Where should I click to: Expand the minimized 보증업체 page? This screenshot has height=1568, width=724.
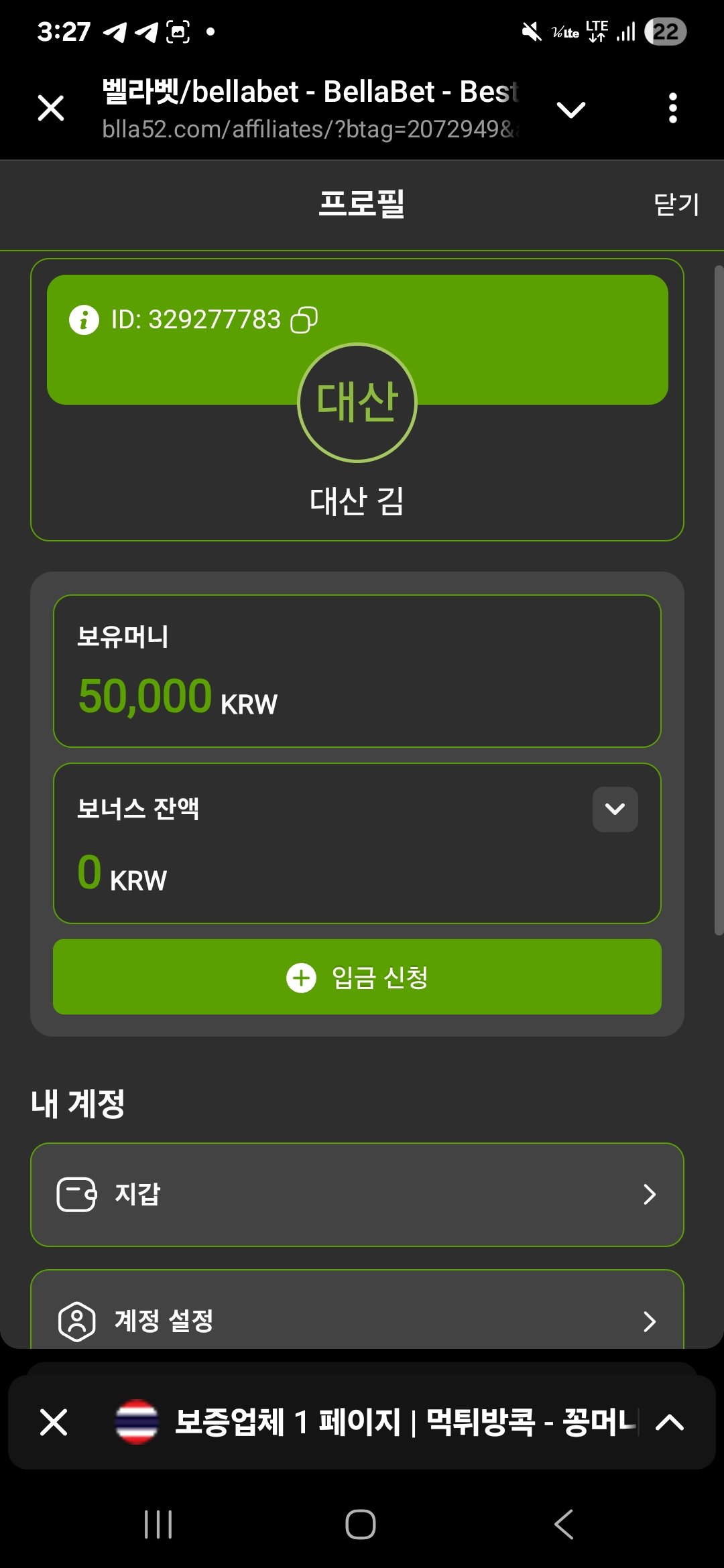click(669, 1422)
